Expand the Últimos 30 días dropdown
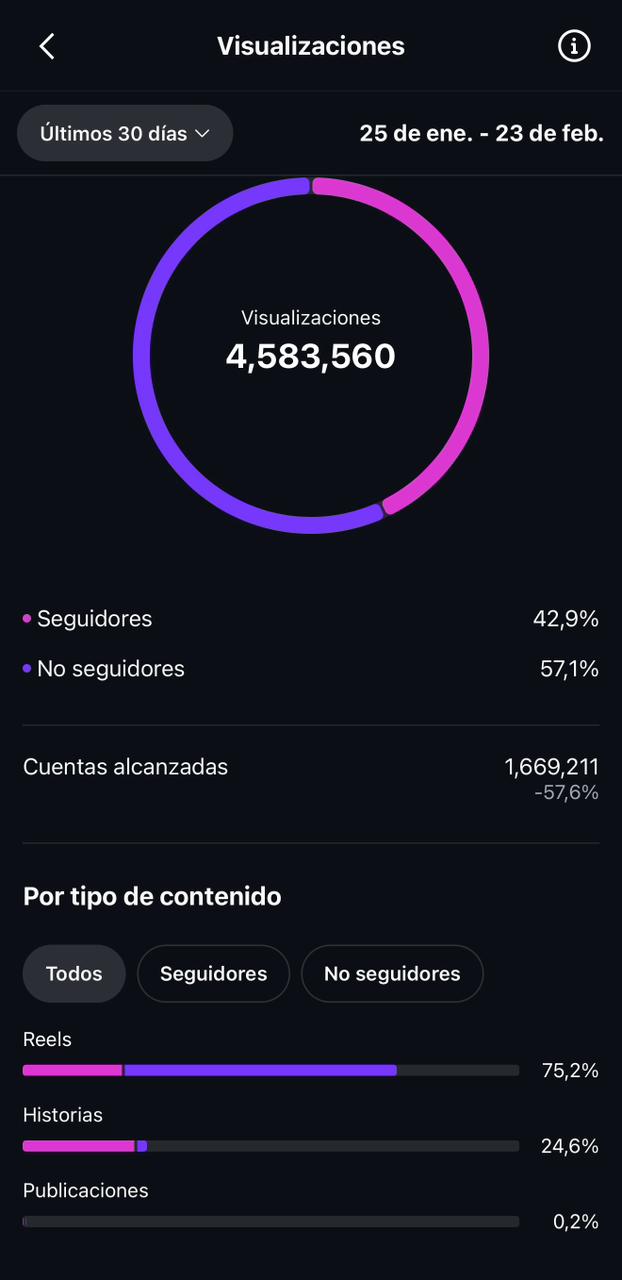The image size is (622, 1280). point(125,133)
